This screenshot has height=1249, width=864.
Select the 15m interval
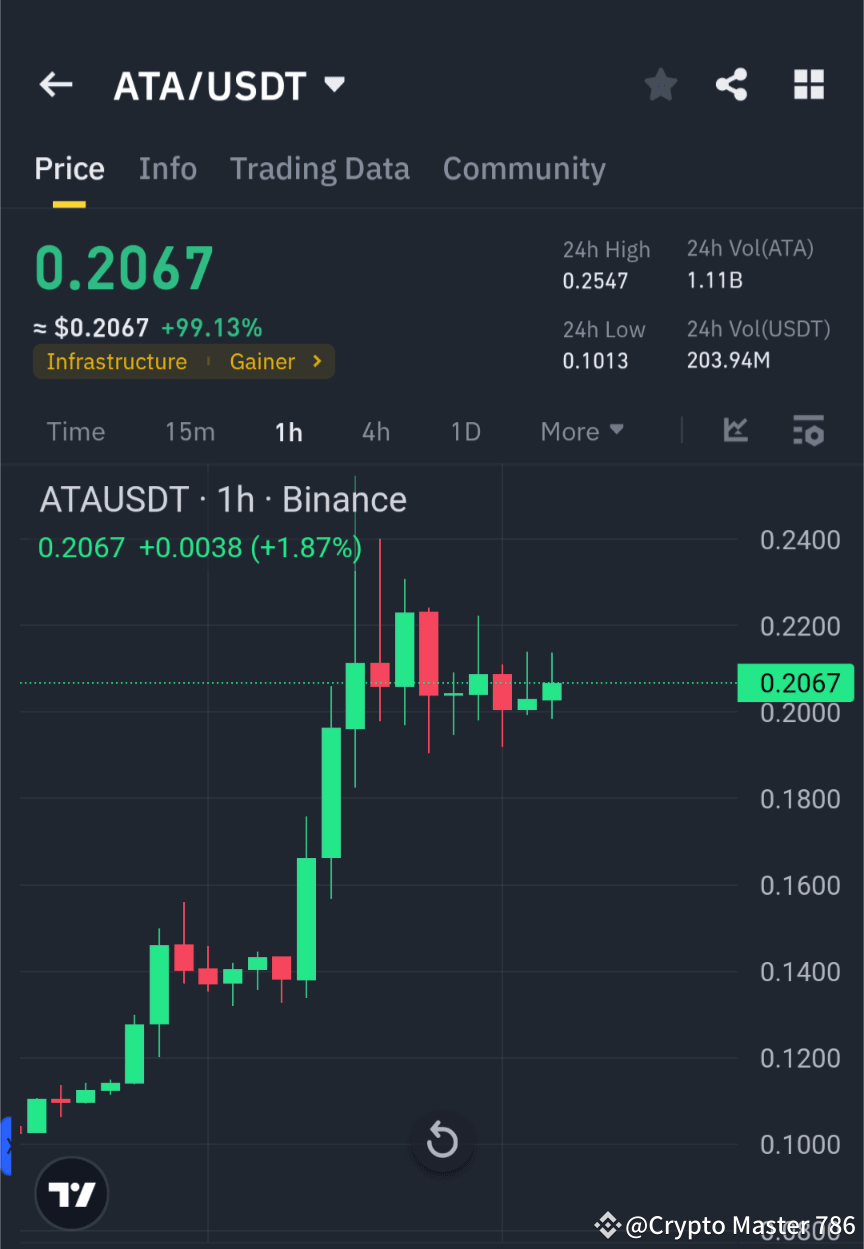(190, 431)
